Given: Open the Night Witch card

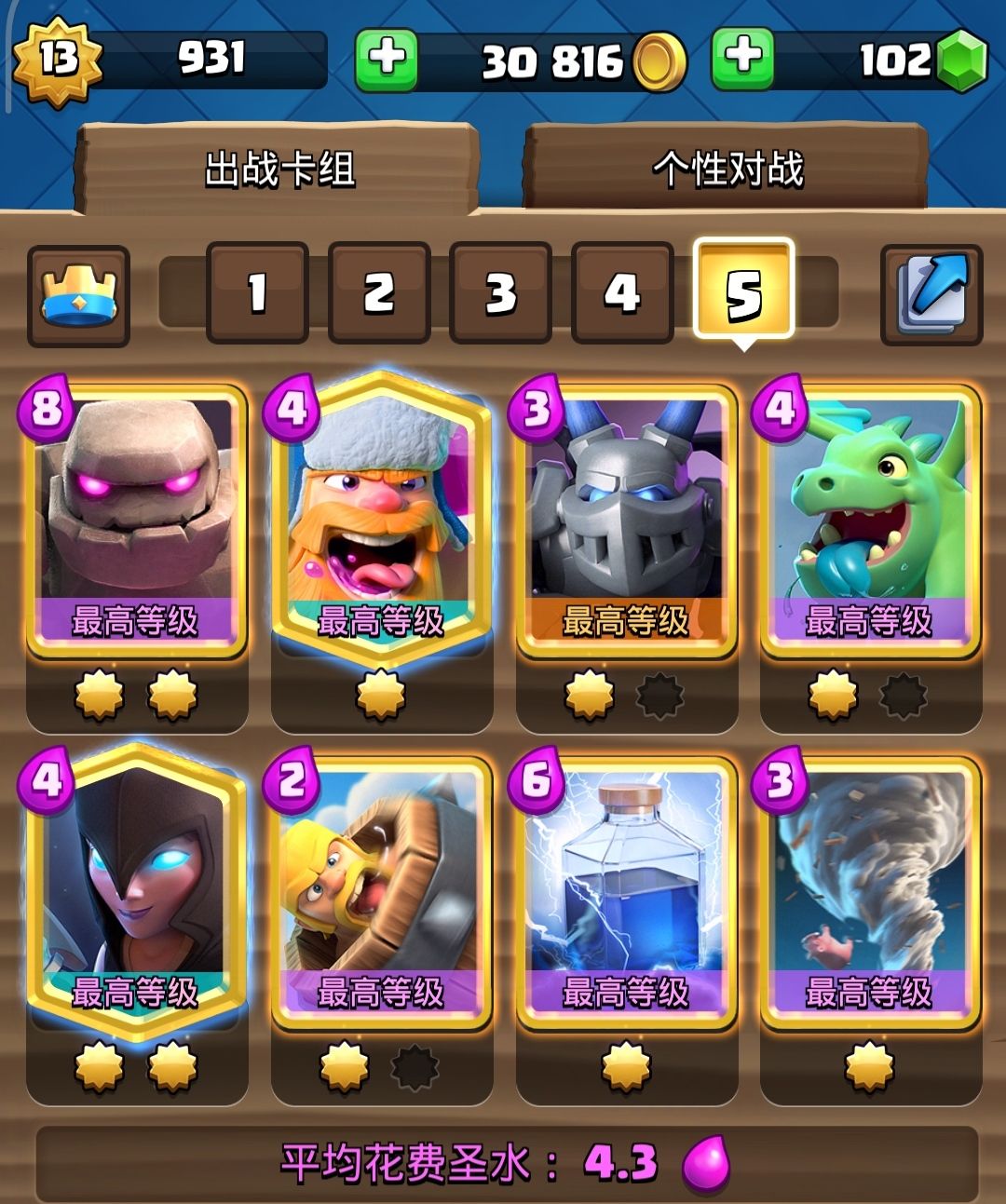Looking at the screenshot, I should pyautogui.click(x=136, y=889).
